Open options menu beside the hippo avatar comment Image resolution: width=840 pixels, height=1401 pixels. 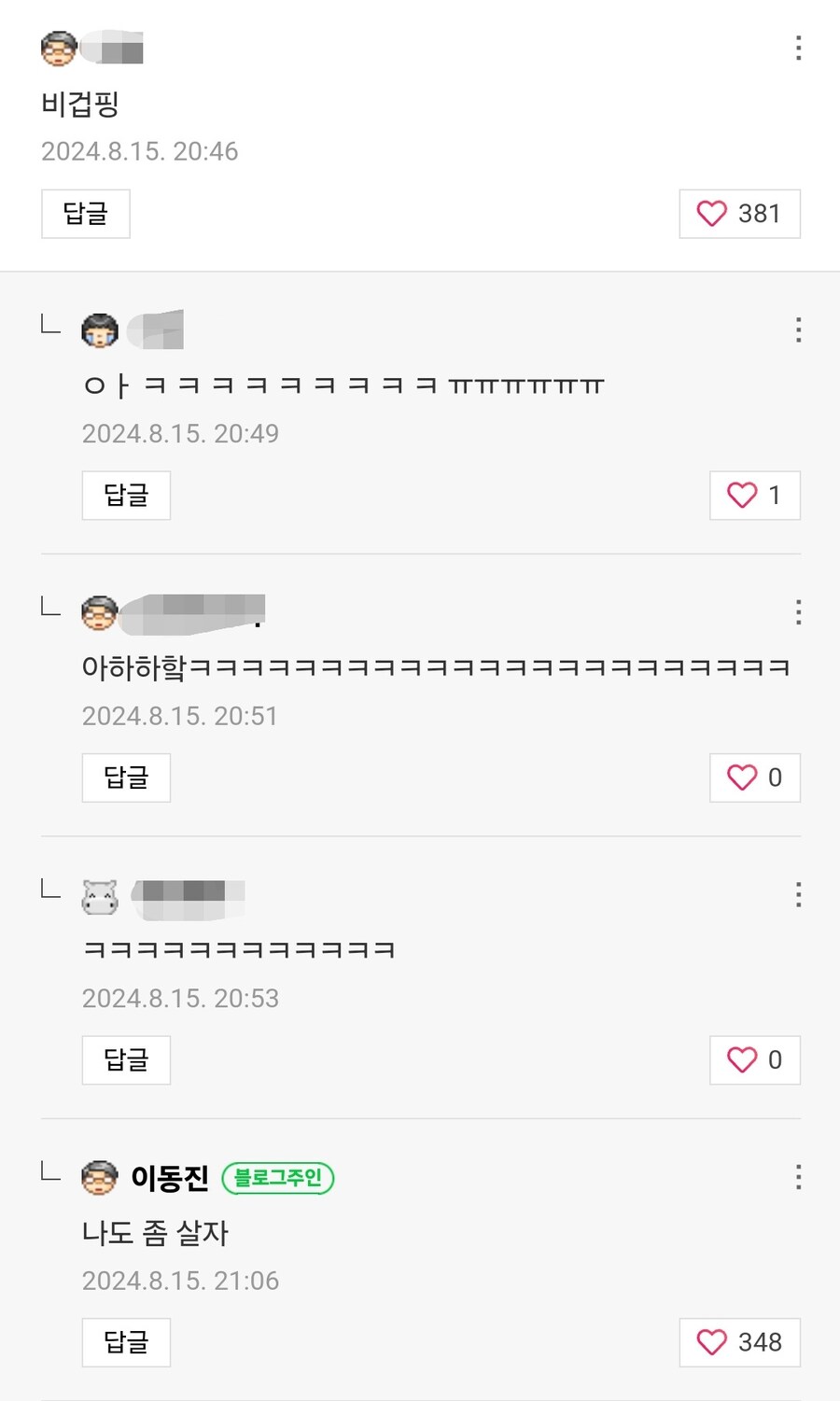798,896
